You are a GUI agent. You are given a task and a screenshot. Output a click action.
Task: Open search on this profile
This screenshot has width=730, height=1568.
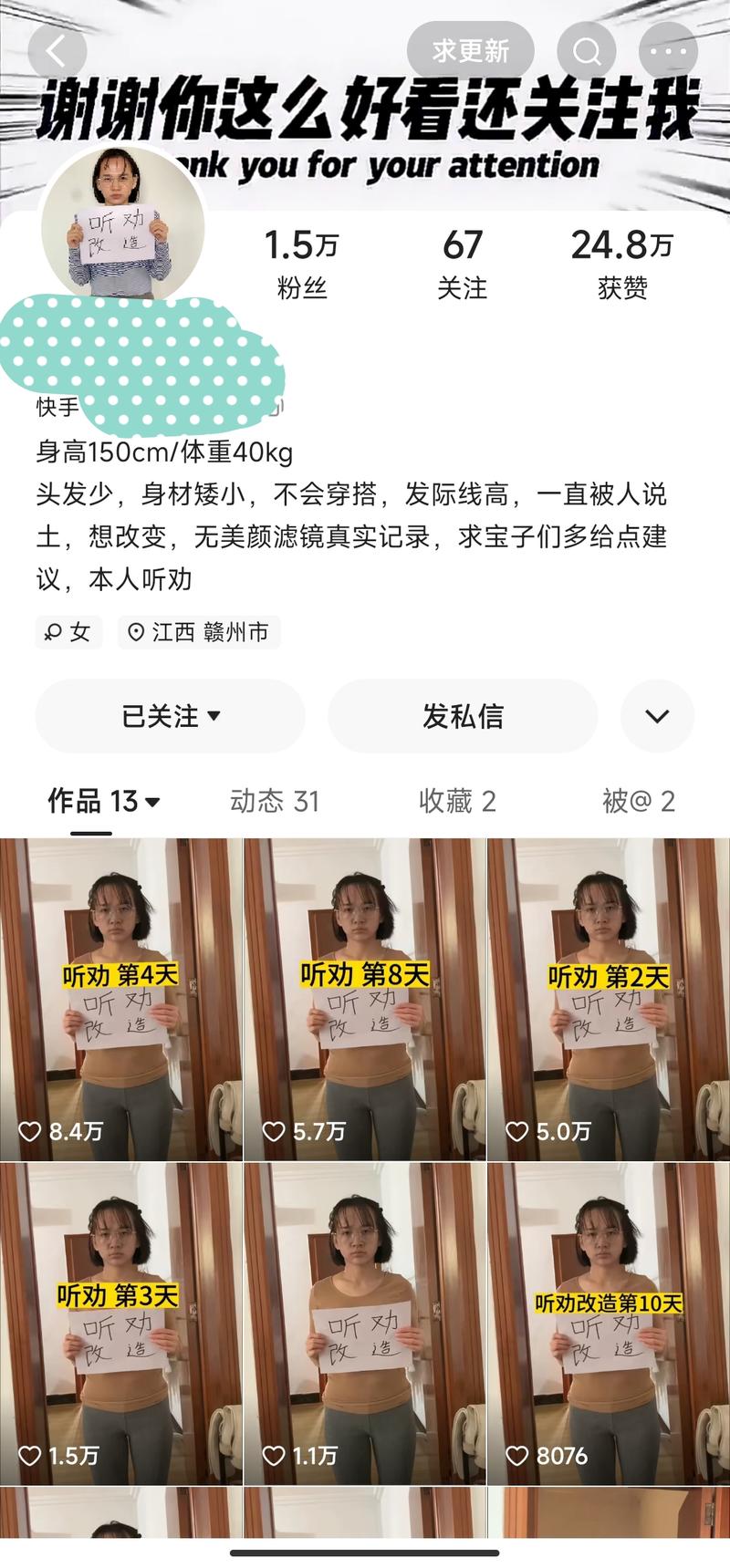coord(587,51)
